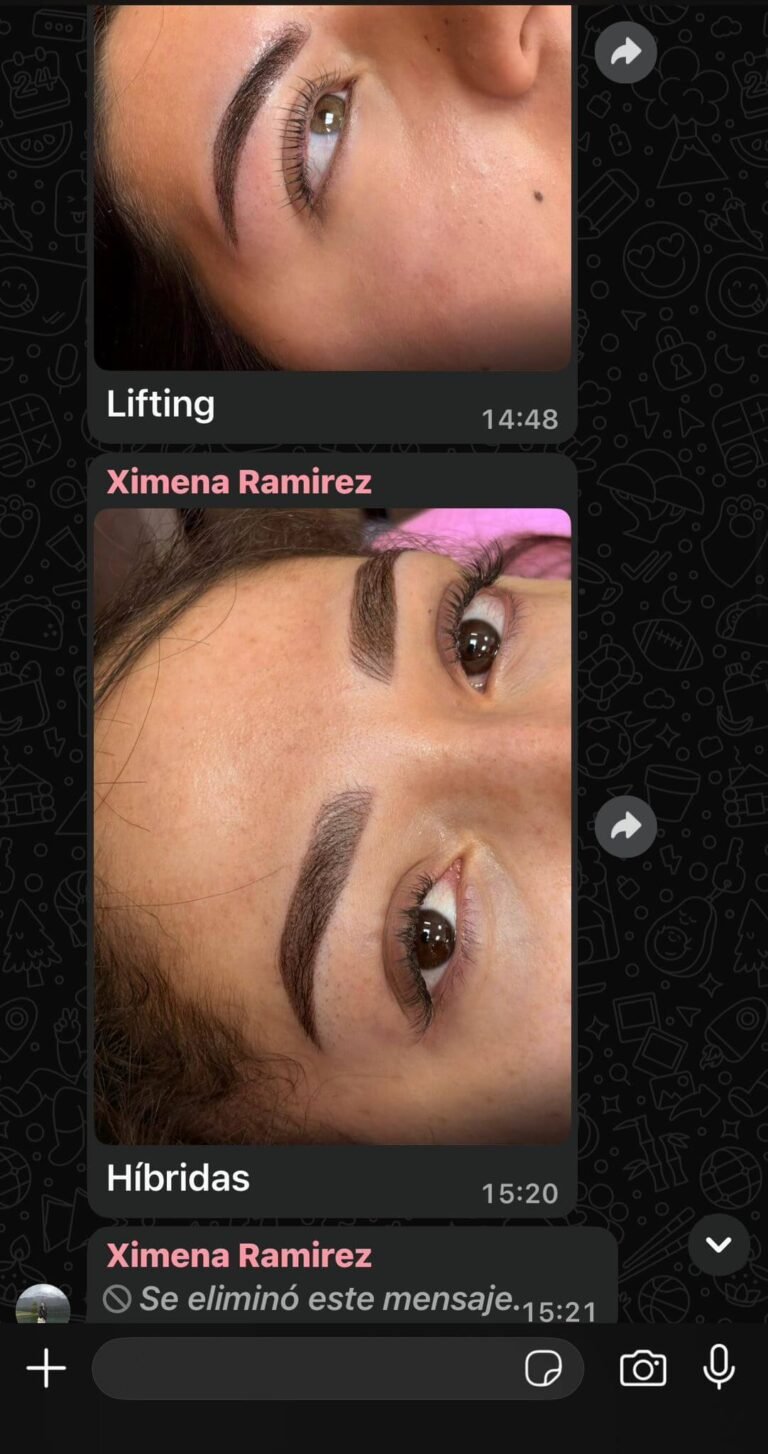Open Ximena Ramirez's profile from Híbridas message

click(239, 481)
